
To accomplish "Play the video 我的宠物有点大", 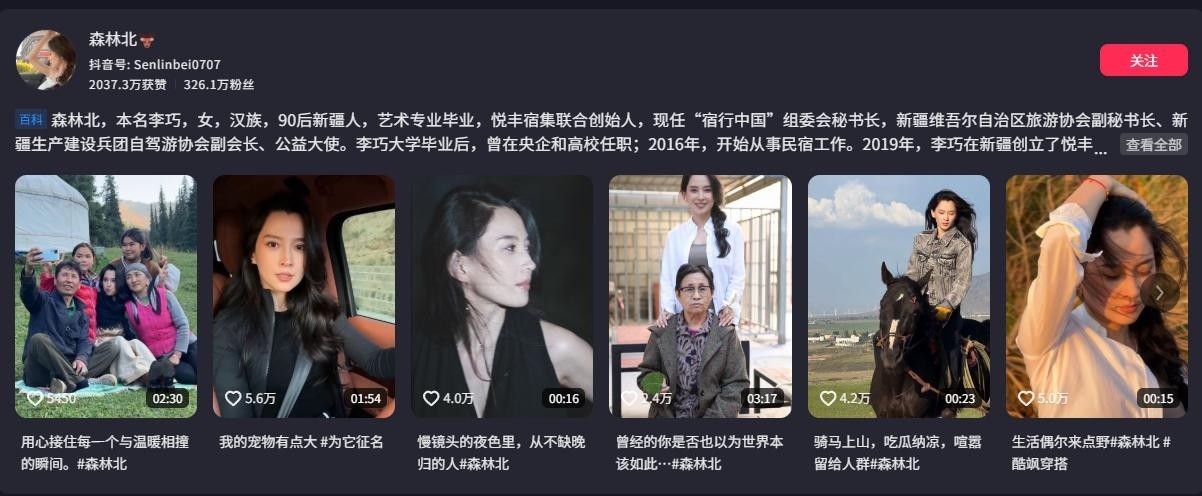I will [x=303, y=296].
